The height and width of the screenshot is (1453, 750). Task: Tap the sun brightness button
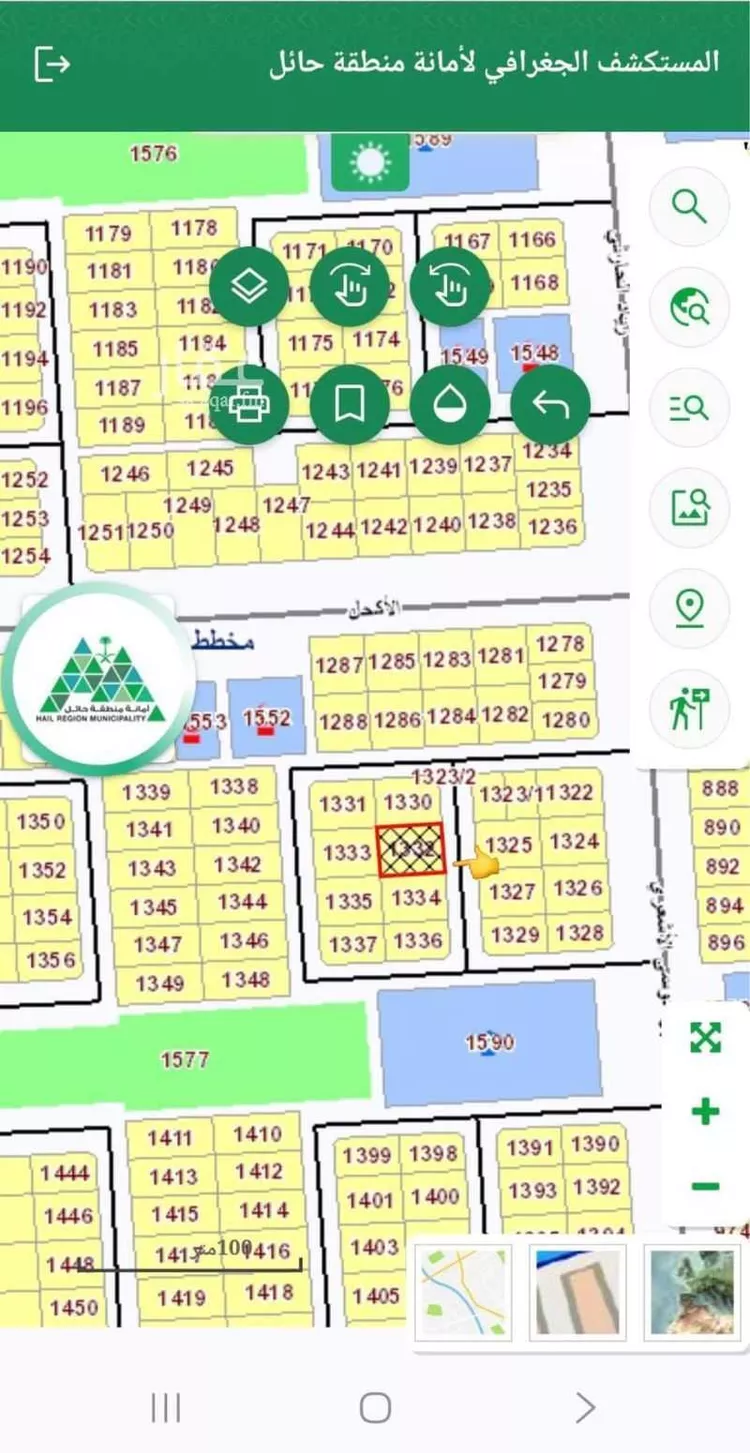(x=370, y=162)
